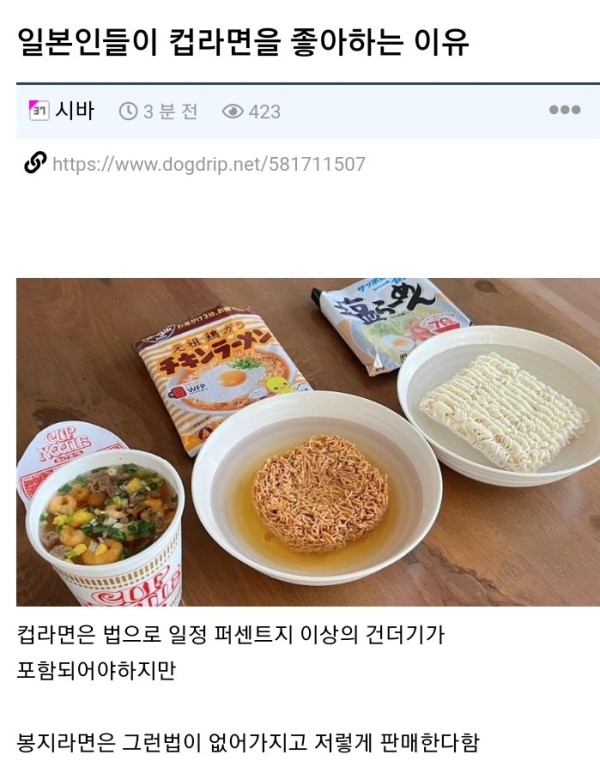The height and width of the screenshot is (779, 600).
Task: Open the dogdrip.net post URL link
Action: click(x=208, y=164)
